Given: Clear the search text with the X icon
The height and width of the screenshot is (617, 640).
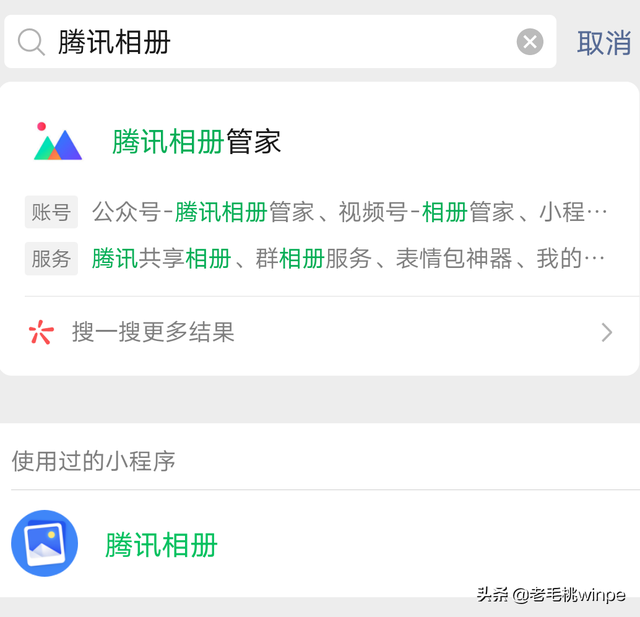Looking at the screenshot, I should tap(530, 42).
